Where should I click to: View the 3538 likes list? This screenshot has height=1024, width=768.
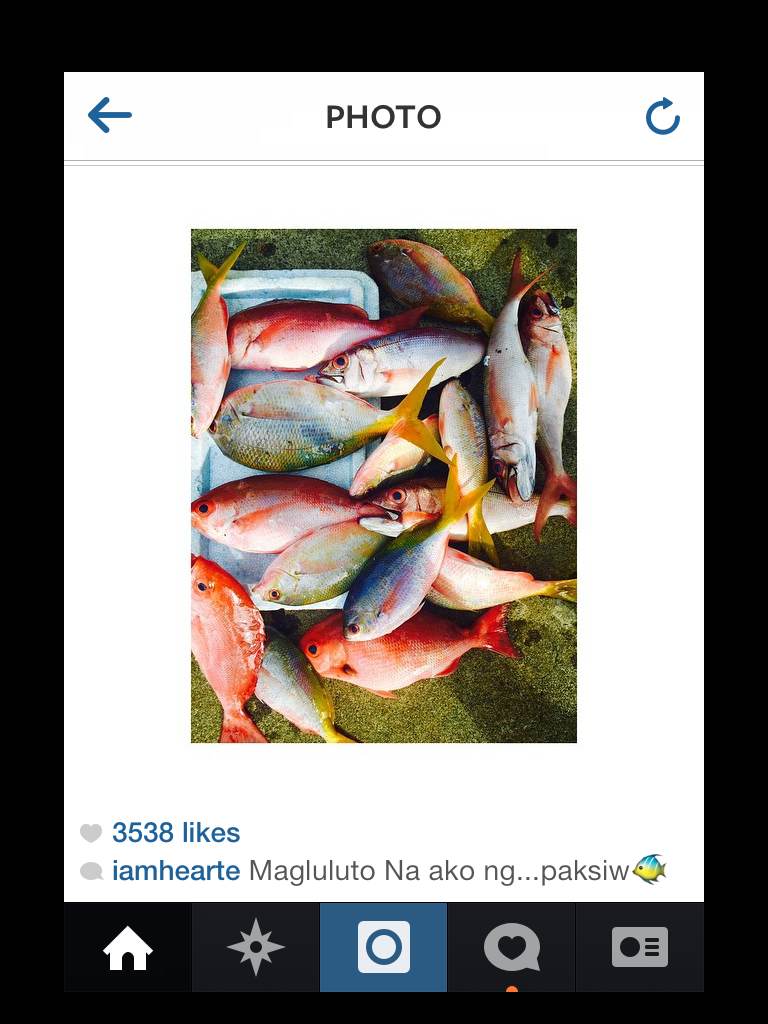(x=175, y=832)
